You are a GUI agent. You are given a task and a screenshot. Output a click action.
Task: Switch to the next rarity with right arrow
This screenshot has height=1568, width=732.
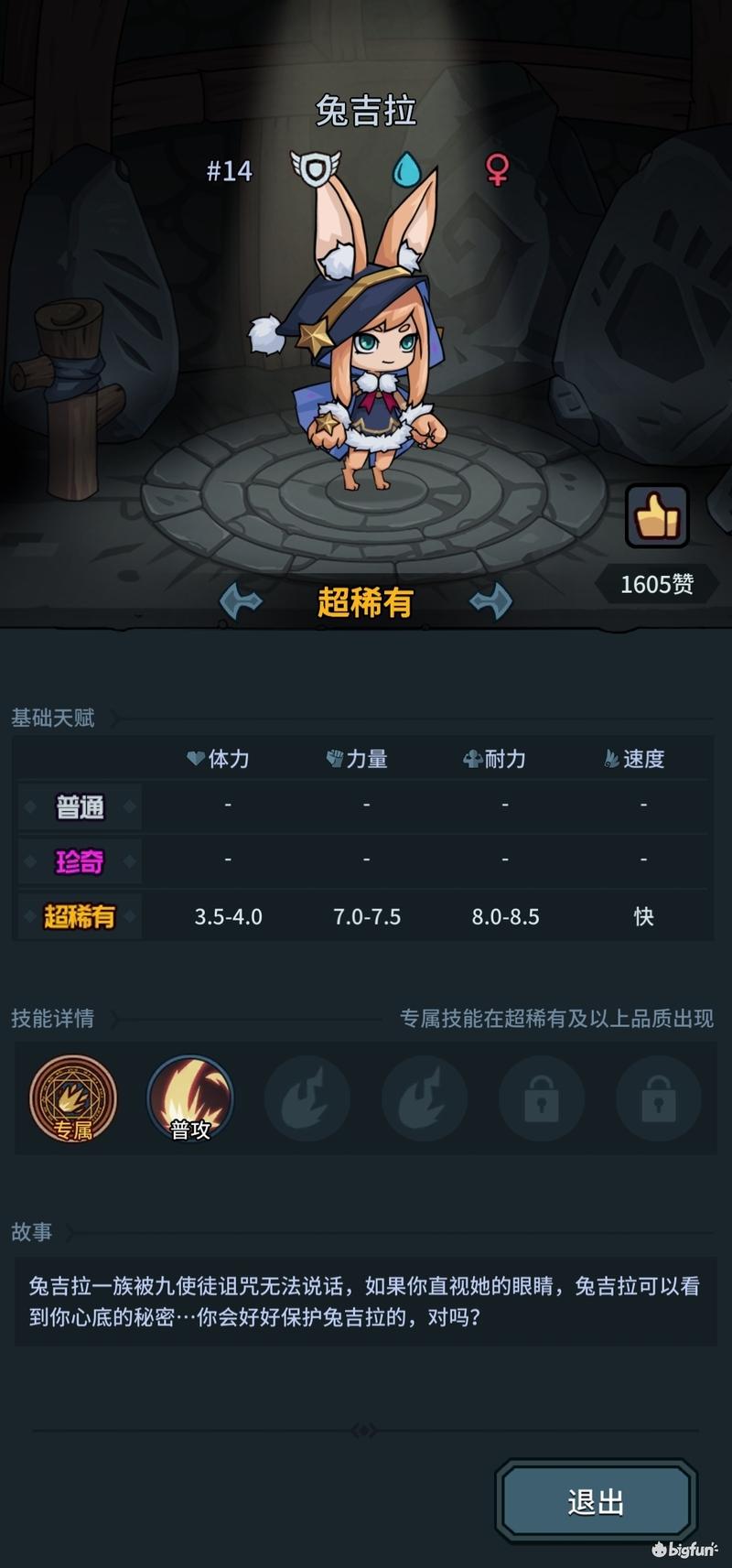click(490, 601)
